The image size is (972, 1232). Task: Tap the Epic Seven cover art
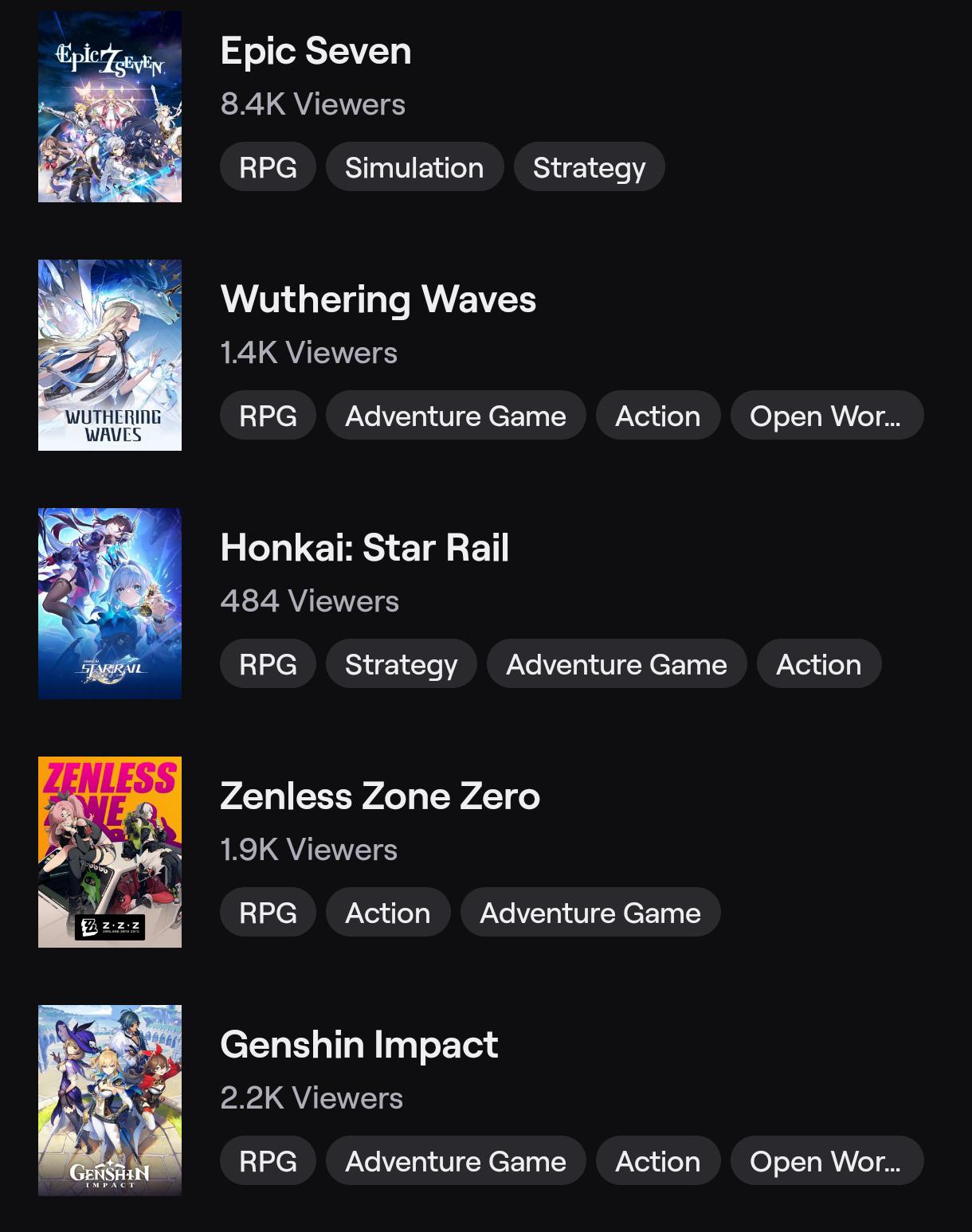coord(110,107)
